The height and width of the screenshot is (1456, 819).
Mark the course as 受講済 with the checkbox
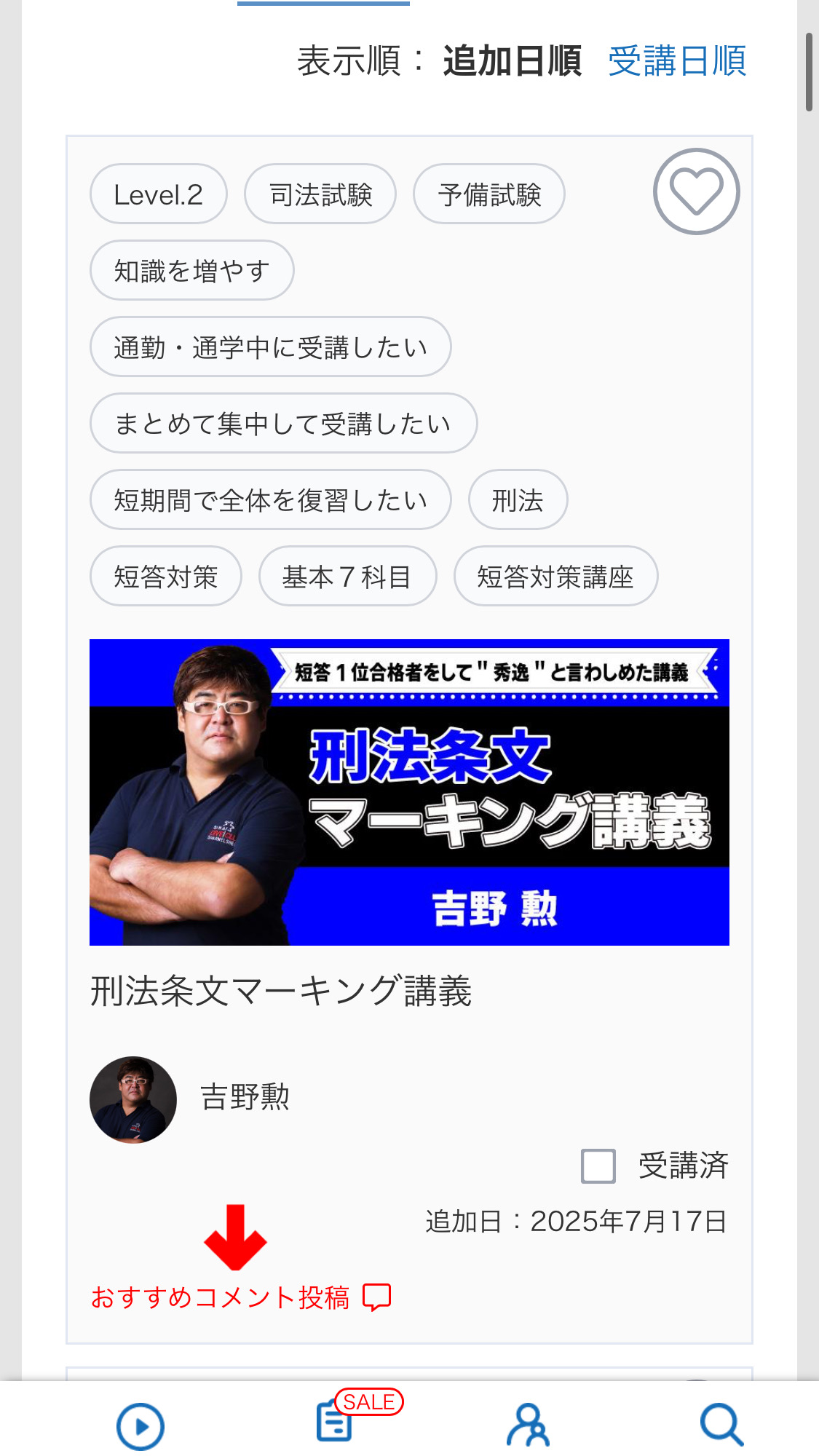[598, 1166]
